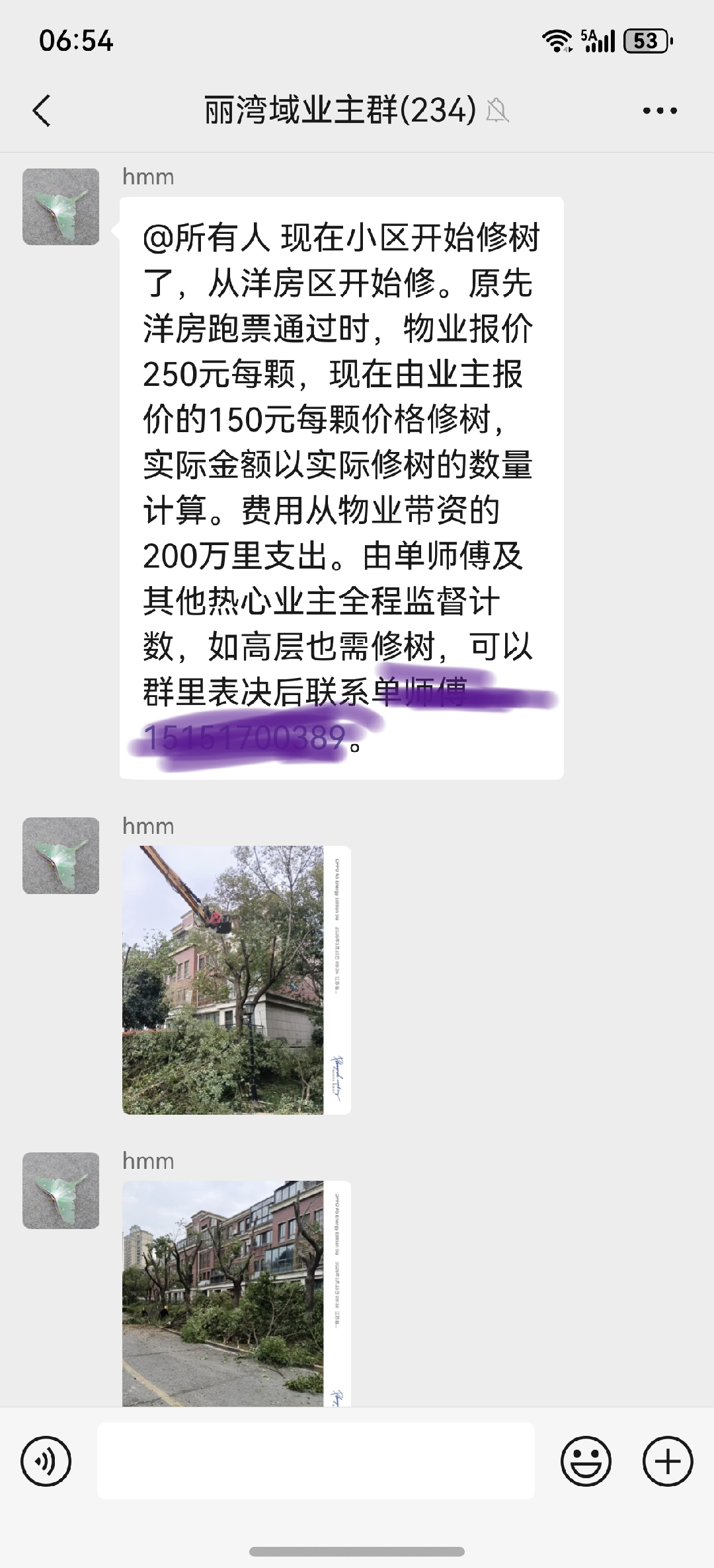Open the emoji sticker panel
The image size is (714, 1568).
click(586, 1460)
